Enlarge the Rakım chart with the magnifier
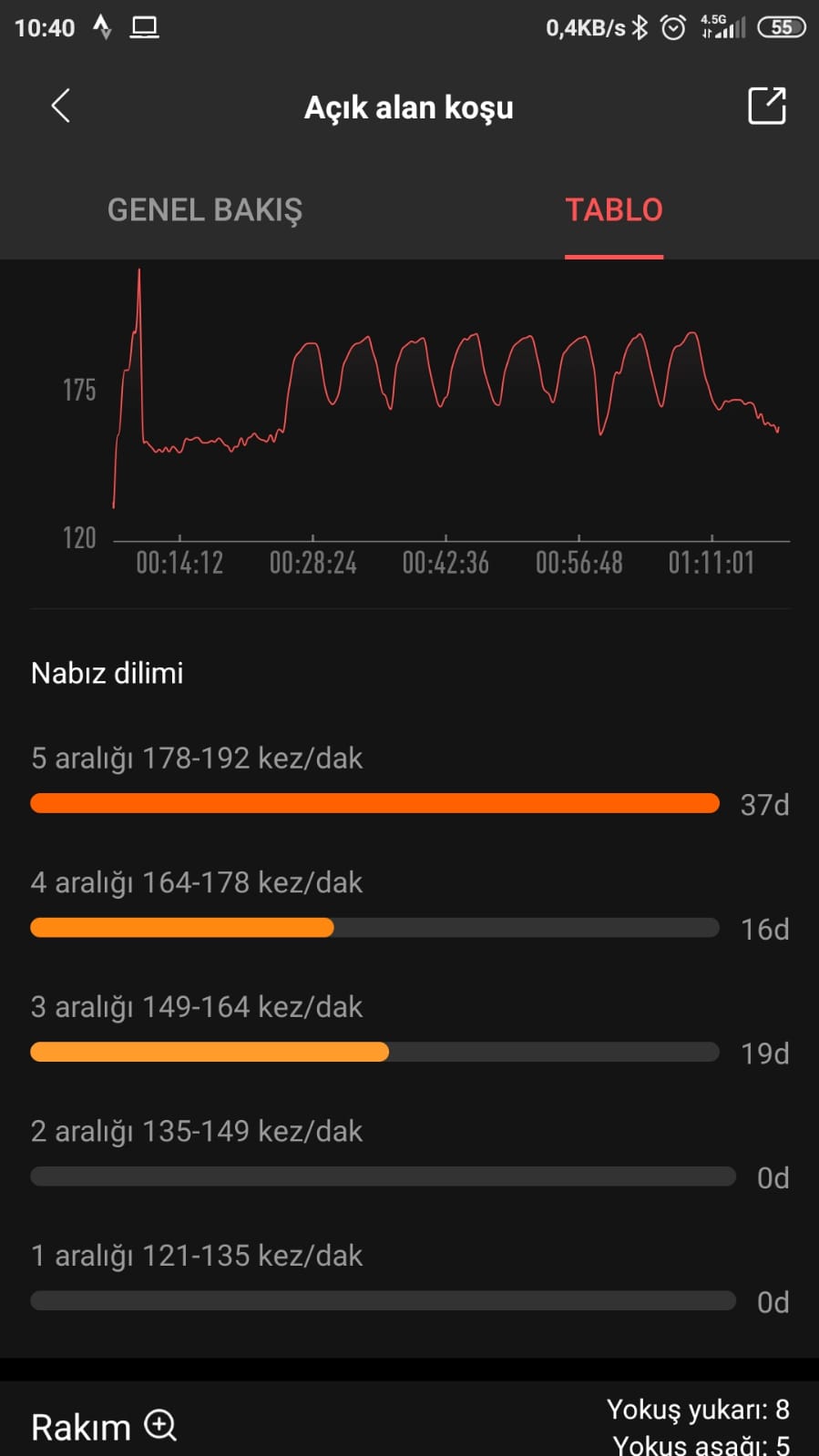Image resolution: width=819 pixels, height=1456 pixels. click(x=161, y=1425)
